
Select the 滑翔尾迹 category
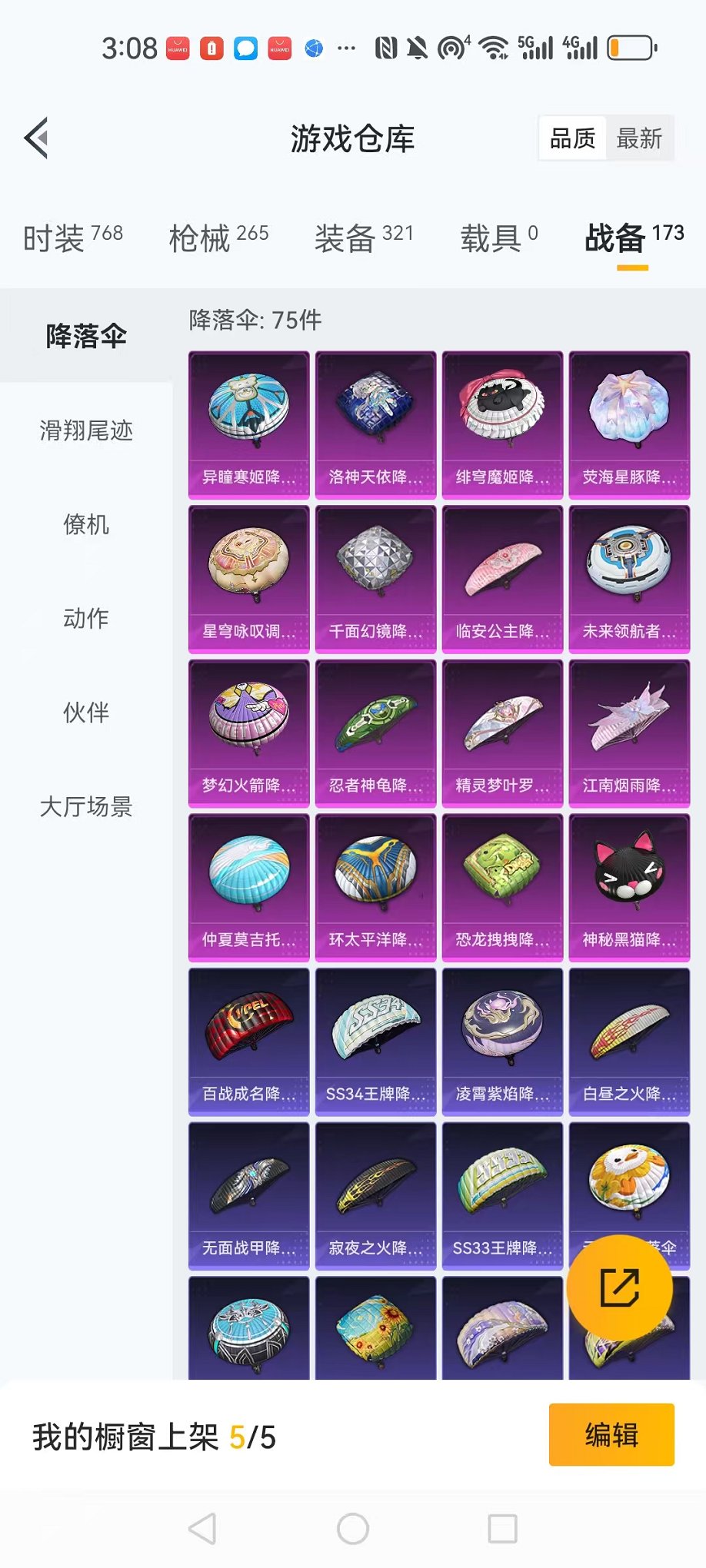[x=86, y=430]
